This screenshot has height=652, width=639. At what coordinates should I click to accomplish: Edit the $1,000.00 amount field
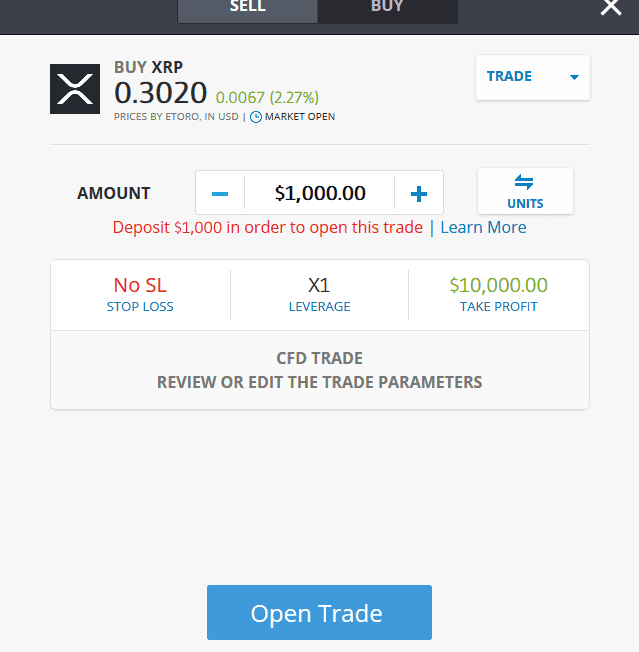tap(320, 193)
